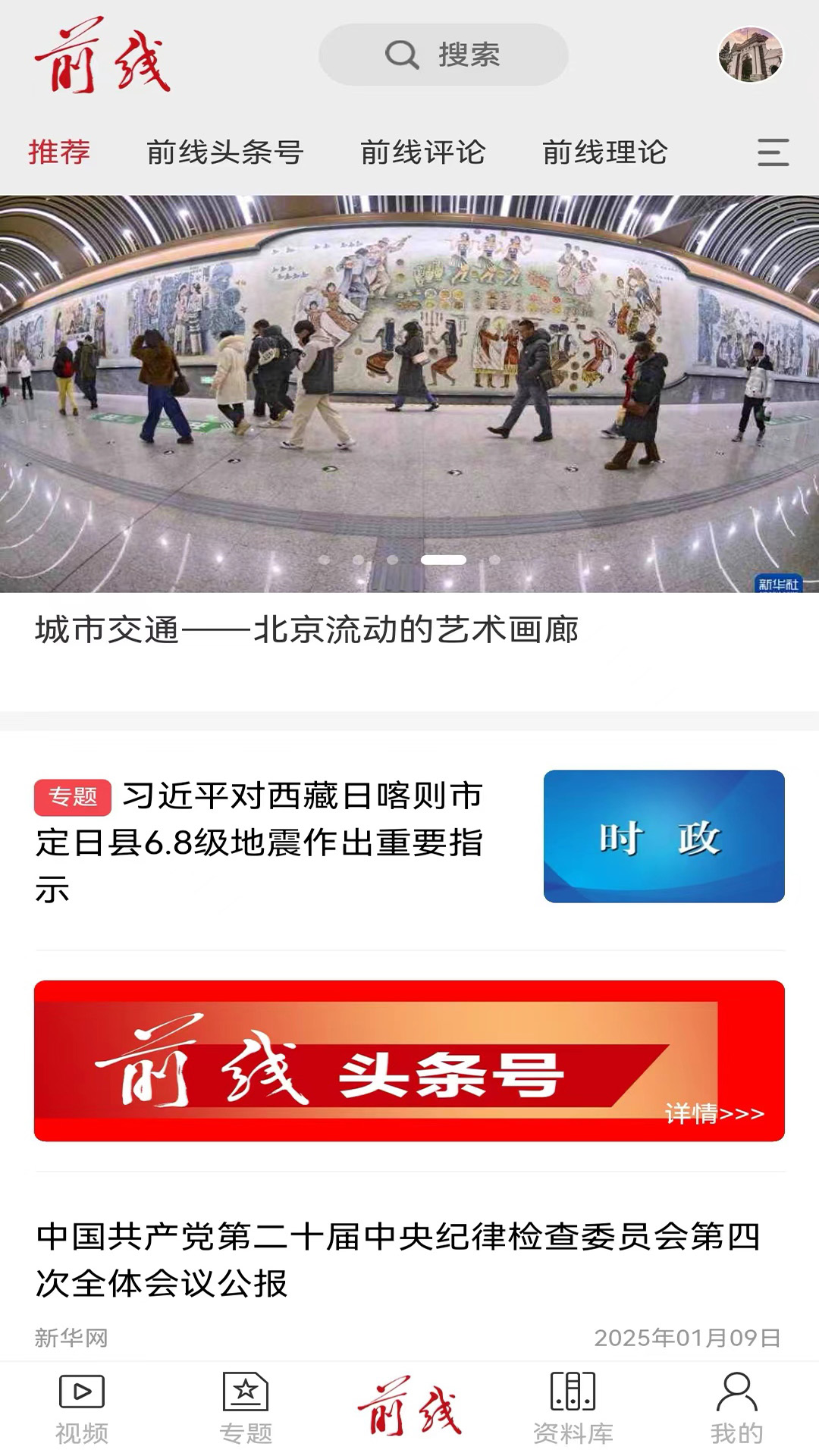The height and width of the screenshot is (1456, 819).
Task: Open the search magnifier icon
Action: pyautogui.click(x=403, y=55)
